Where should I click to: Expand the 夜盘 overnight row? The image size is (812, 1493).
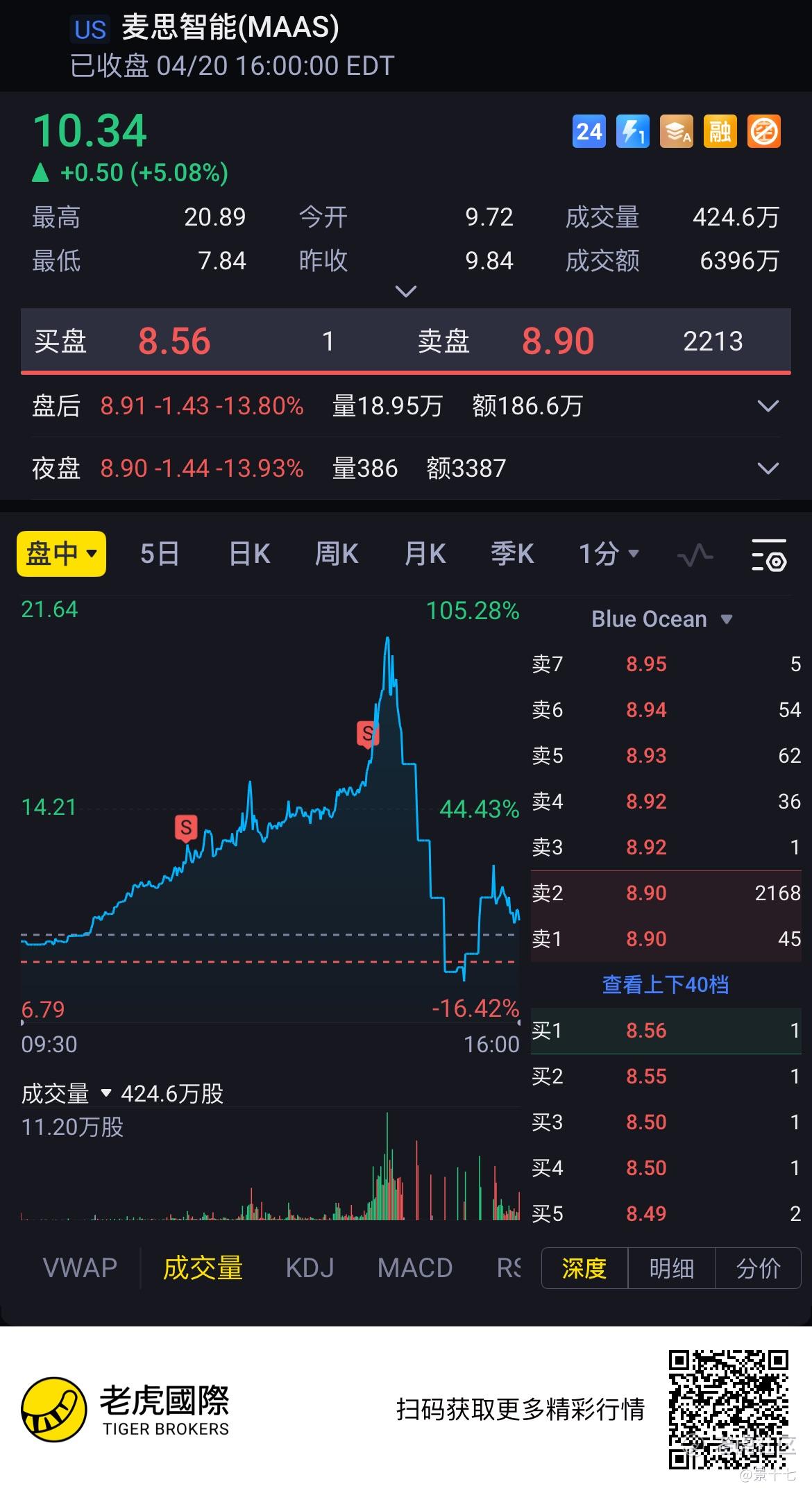[768, 469]
